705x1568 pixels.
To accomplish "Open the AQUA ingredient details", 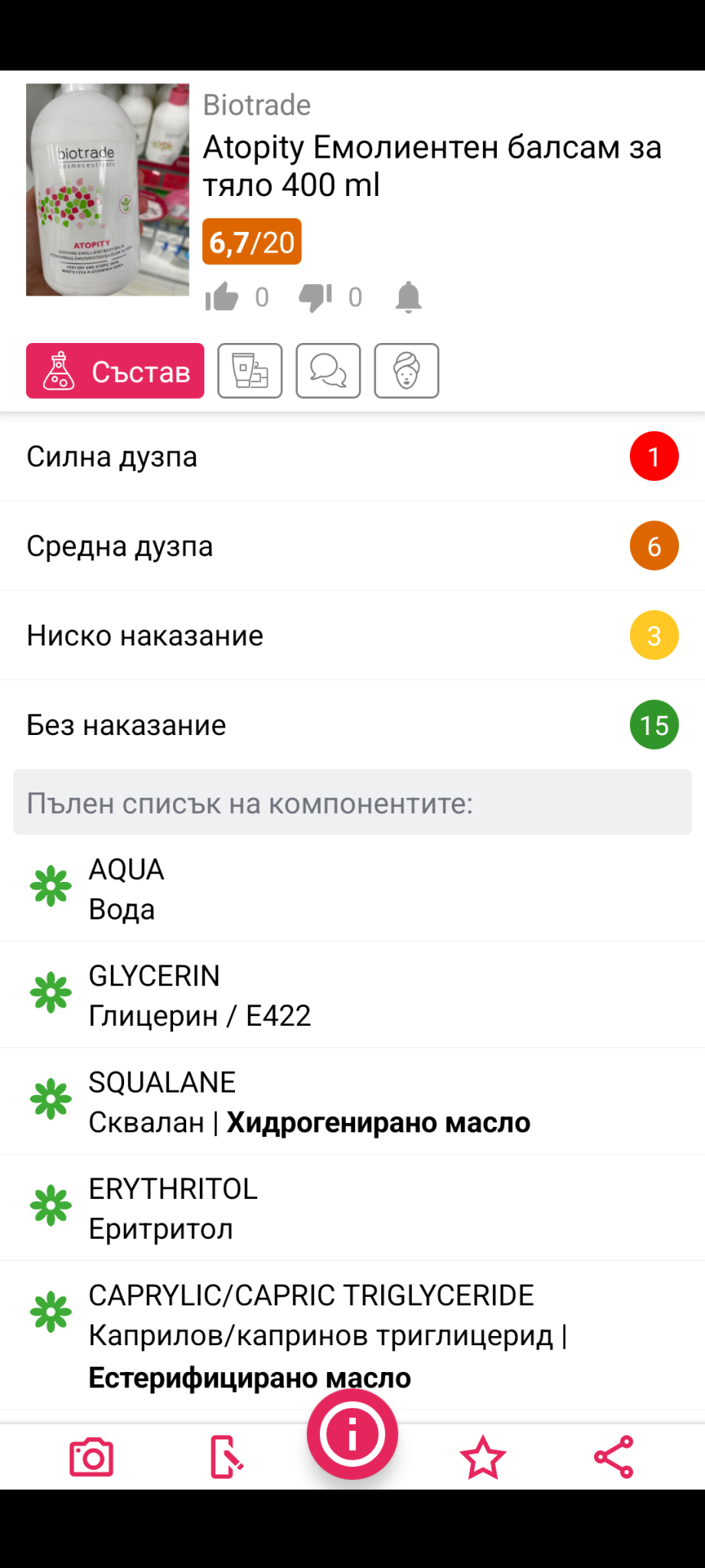I will pyautogui.click(x=352, y=889).
